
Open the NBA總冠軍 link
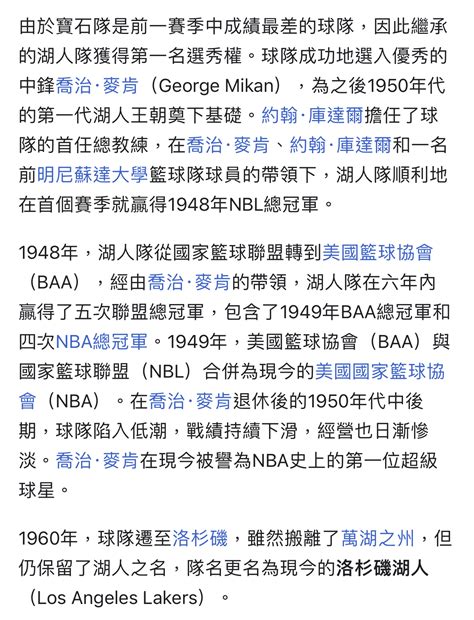102,342
